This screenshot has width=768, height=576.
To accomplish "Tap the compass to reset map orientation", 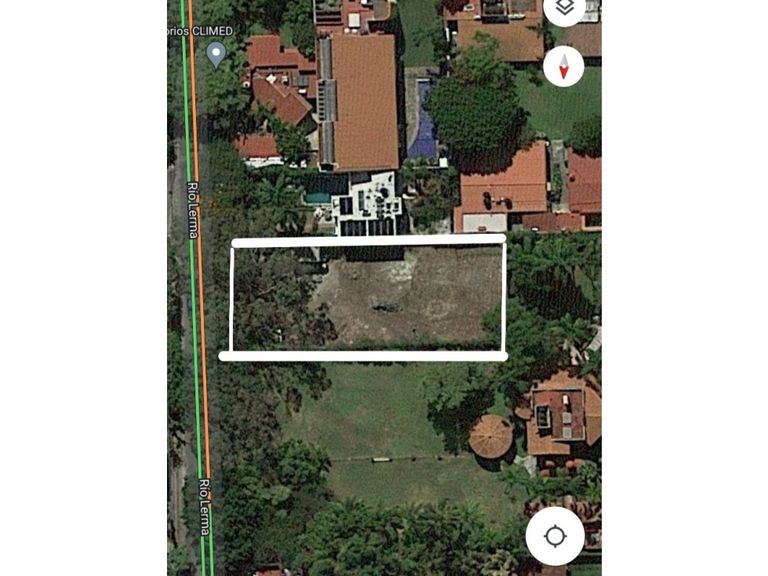I will click(565, 67).
